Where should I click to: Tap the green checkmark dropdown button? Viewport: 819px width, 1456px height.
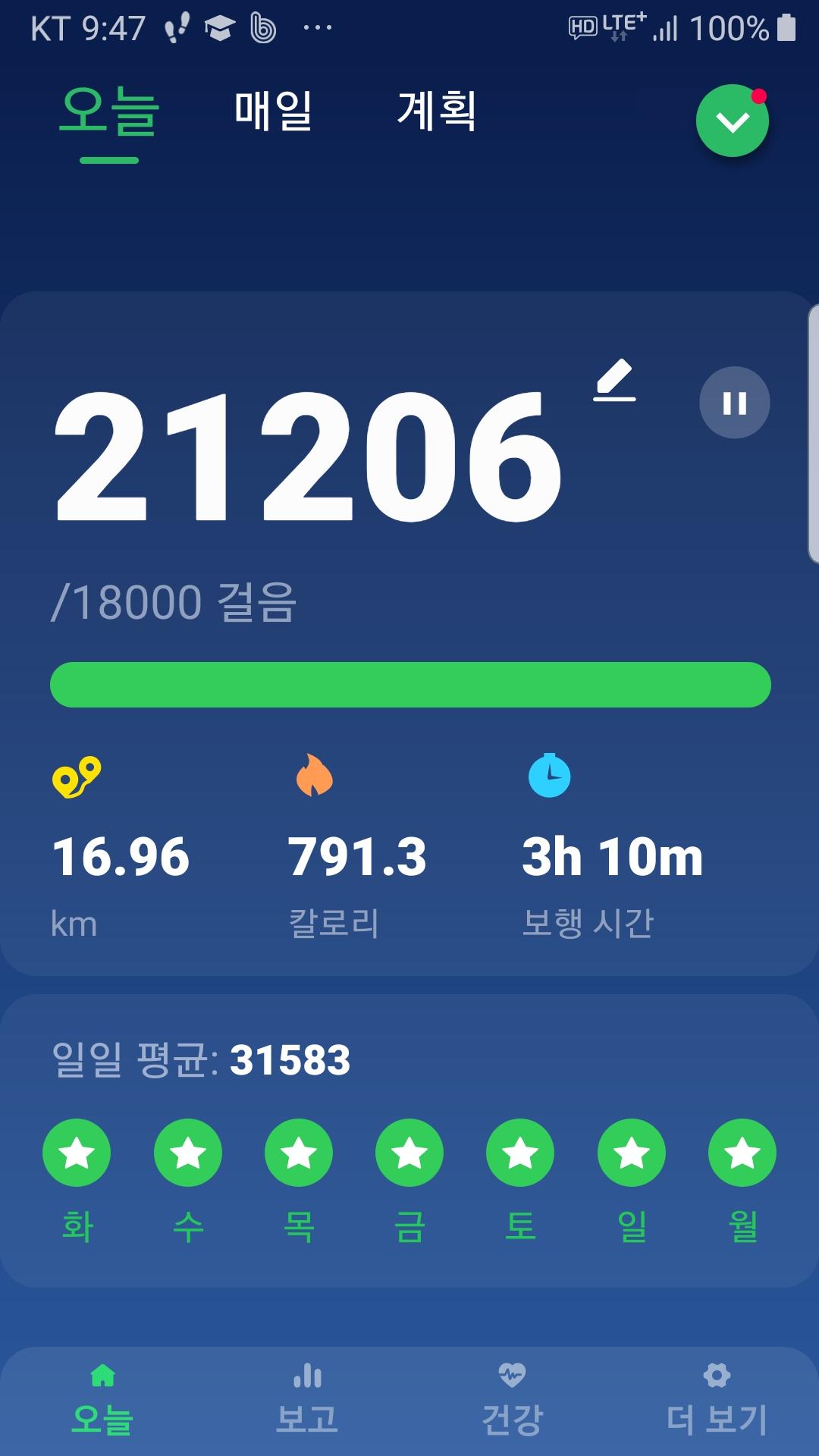(x=733, y=121)
